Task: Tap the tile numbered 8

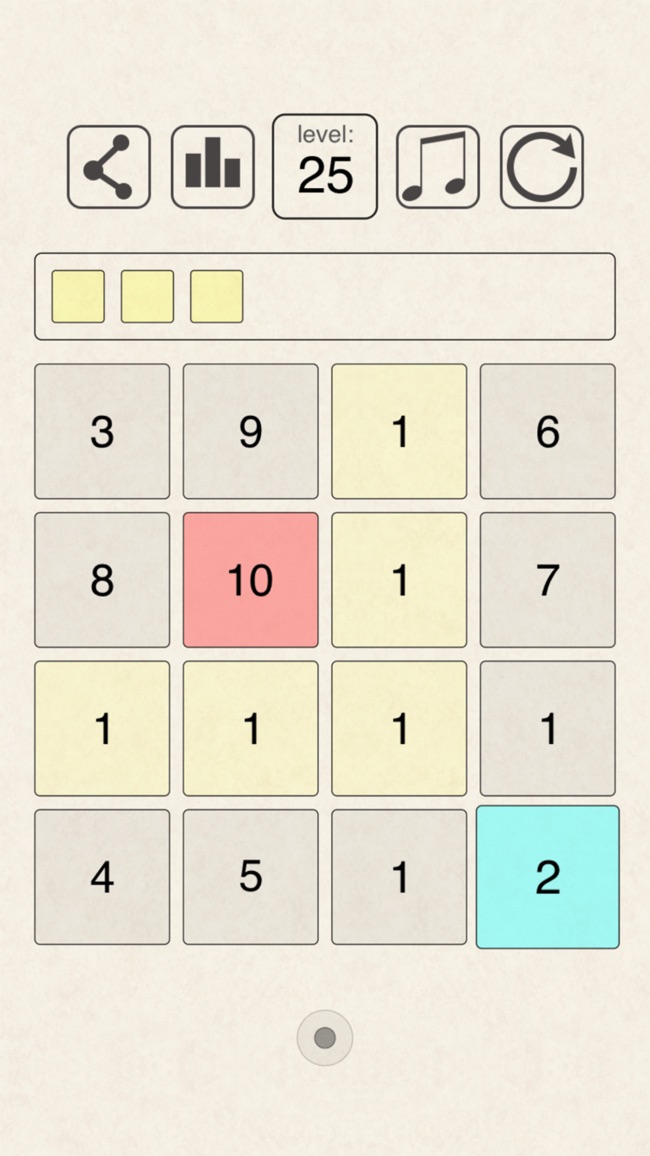Action: coord(102,580)
